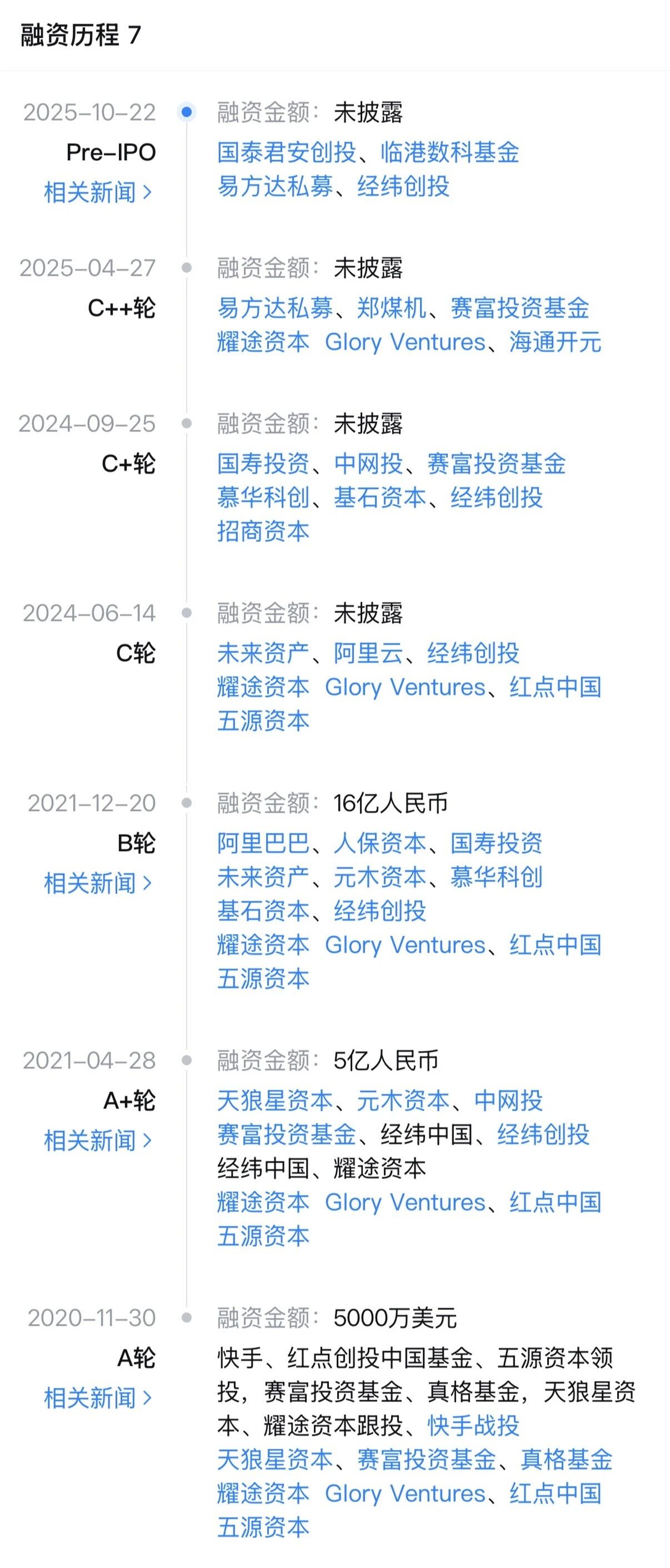Image resolution: width=670 pixels, height=1568 pixels.
Task: Tap 元木资本 in the B轮 round
Action: tap(380, 877)
